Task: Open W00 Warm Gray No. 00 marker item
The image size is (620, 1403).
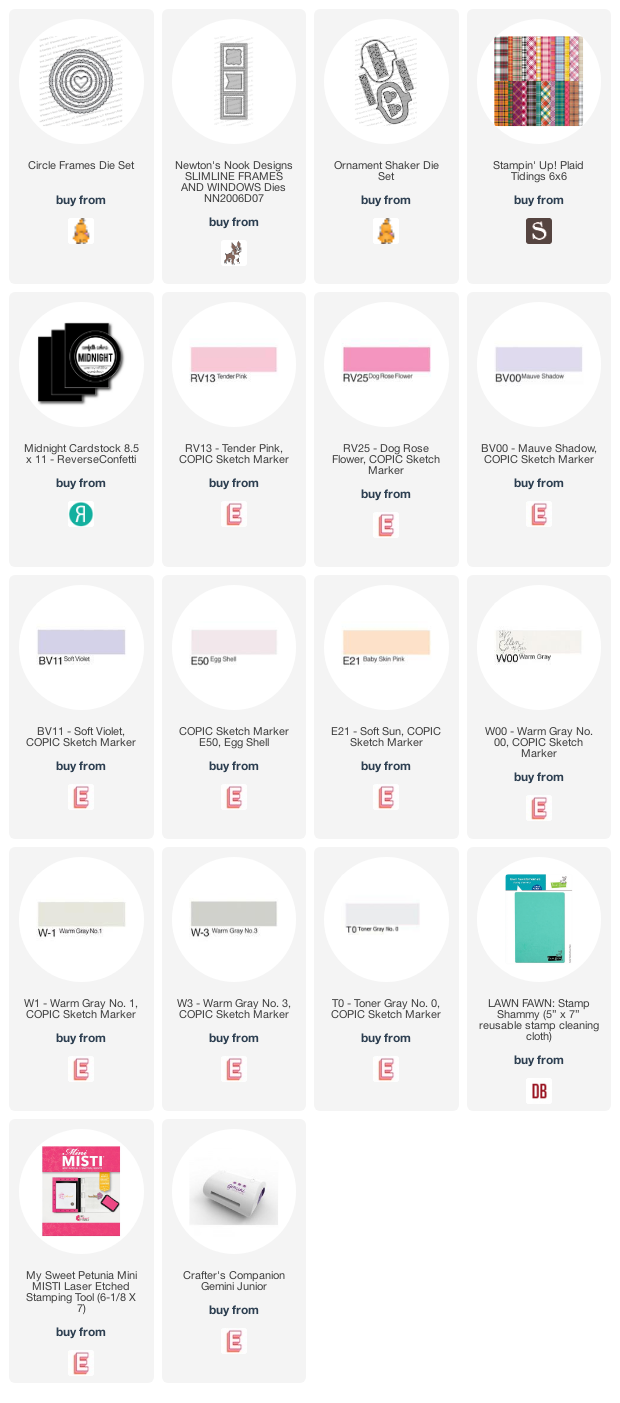Action: (x=538, y=647)
